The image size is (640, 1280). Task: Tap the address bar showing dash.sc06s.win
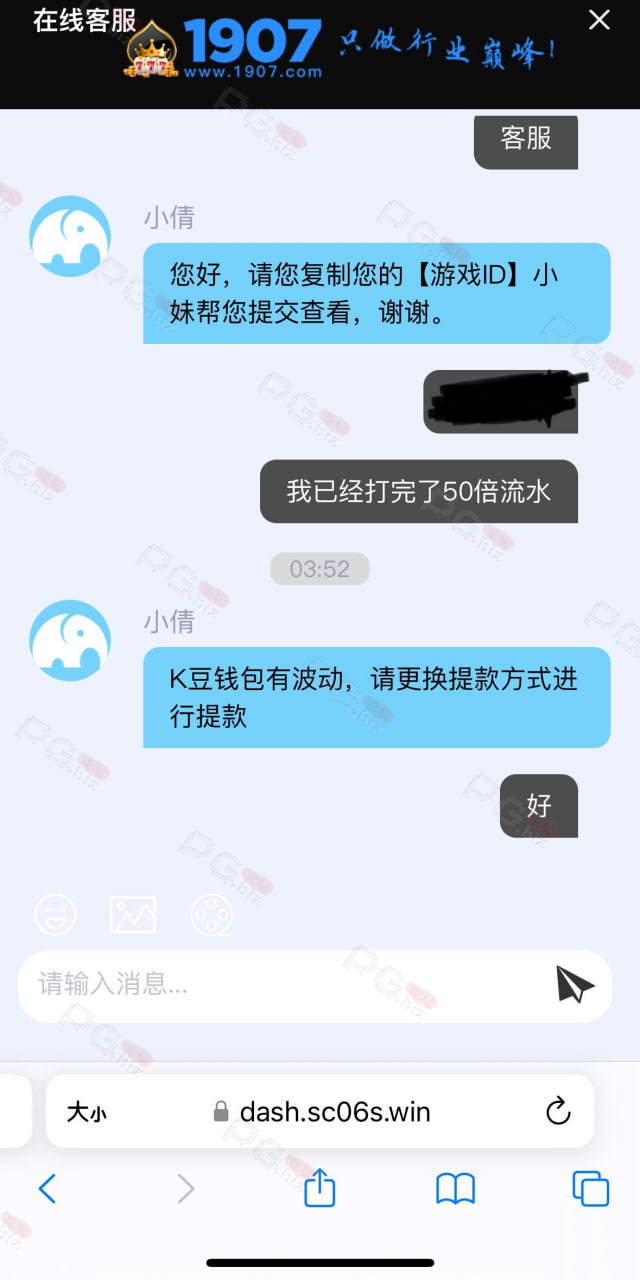(x=320, y=1111)
